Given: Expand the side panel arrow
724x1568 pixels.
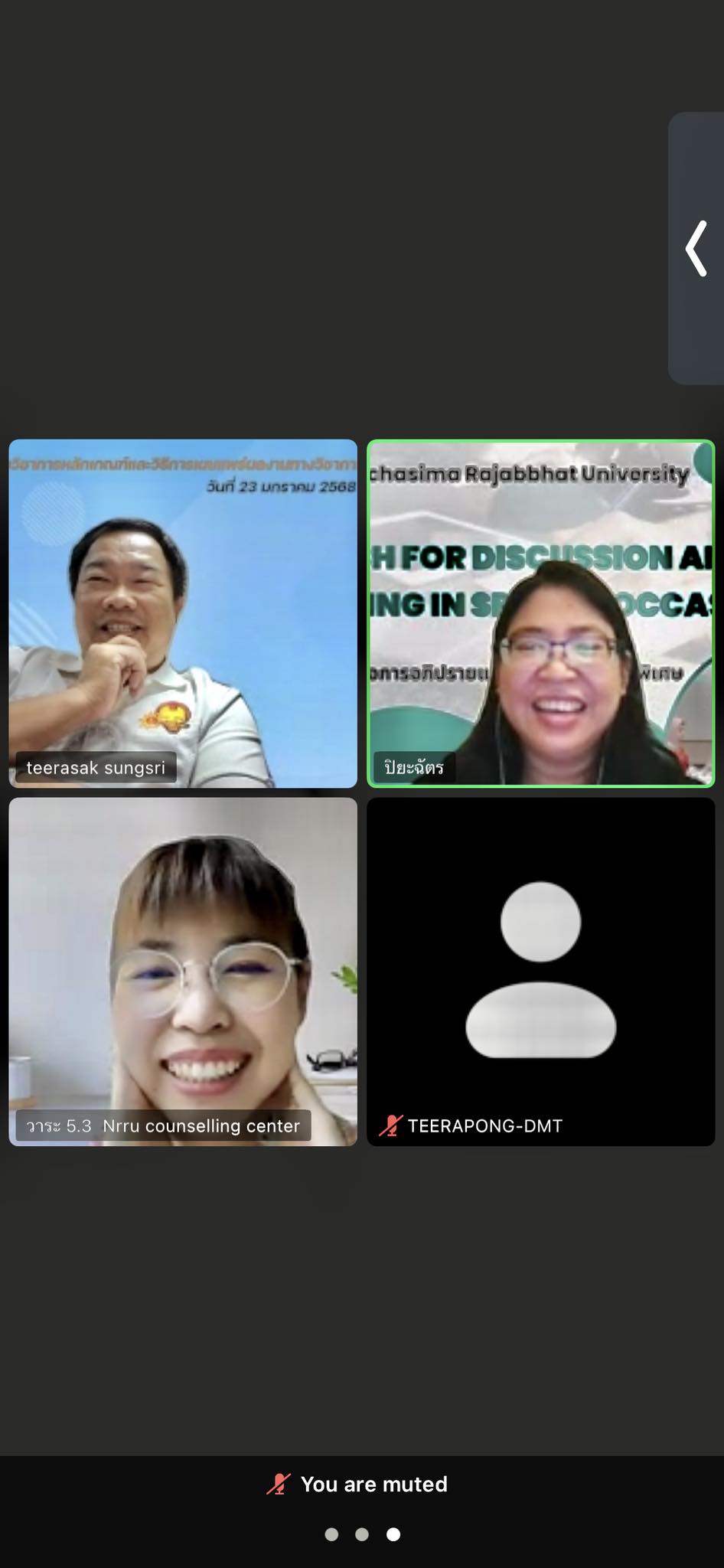Looking at the screenshot, I should [696, 248].
